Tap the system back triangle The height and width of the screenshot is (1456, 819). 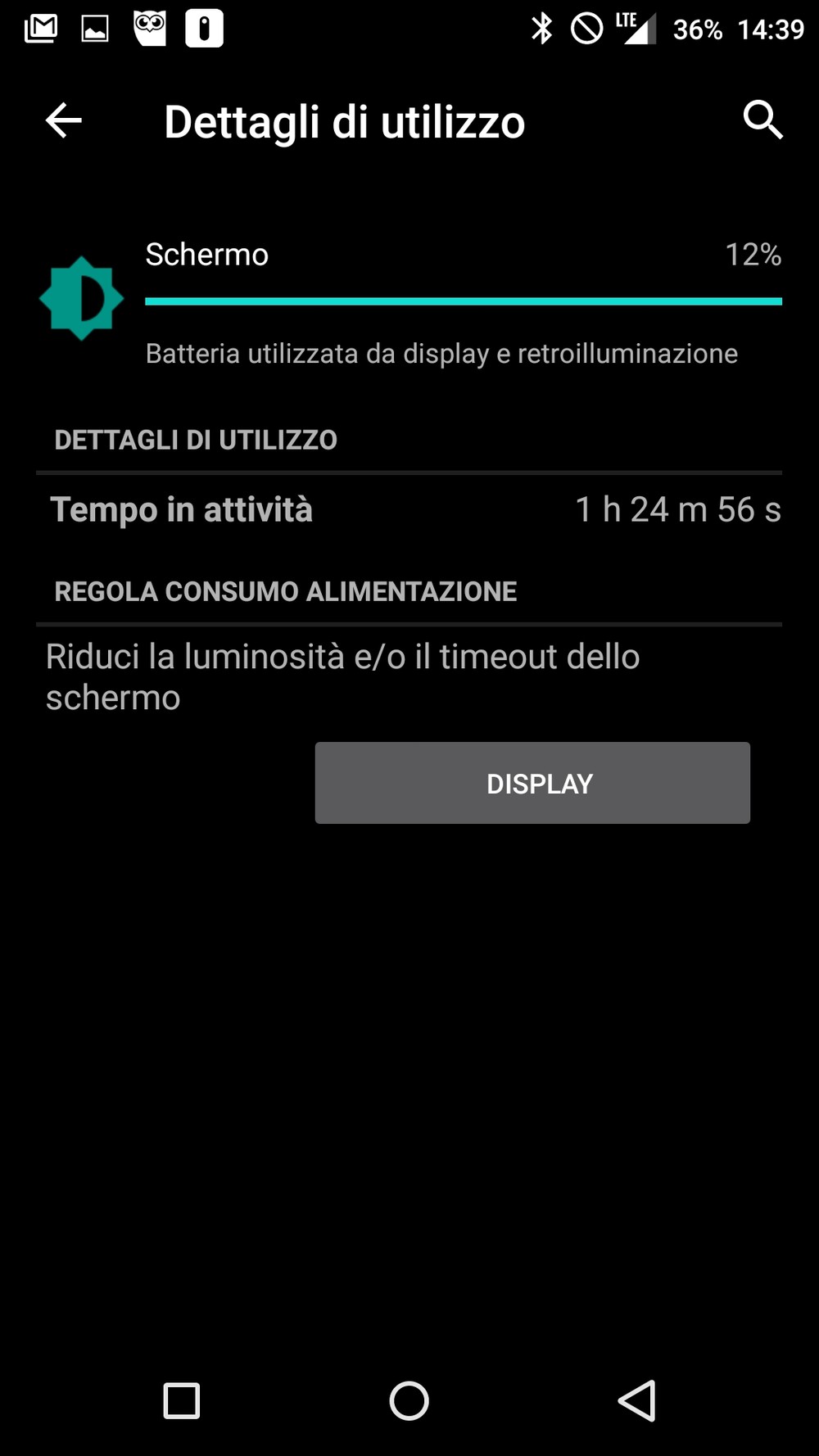tap(636, 1400)
